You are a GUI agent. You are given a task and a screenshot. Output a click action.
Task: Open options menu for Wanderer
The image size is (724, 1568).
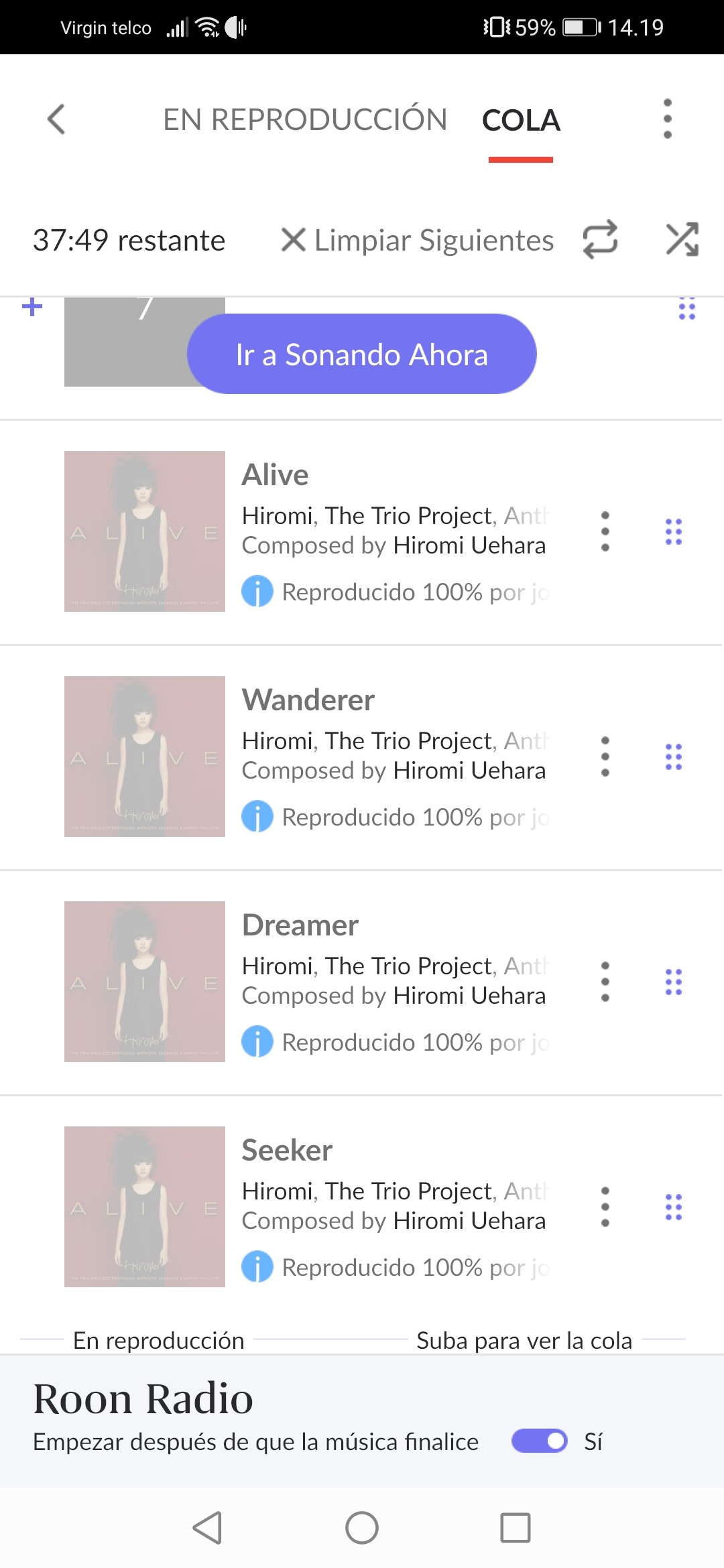pos(605,757)
